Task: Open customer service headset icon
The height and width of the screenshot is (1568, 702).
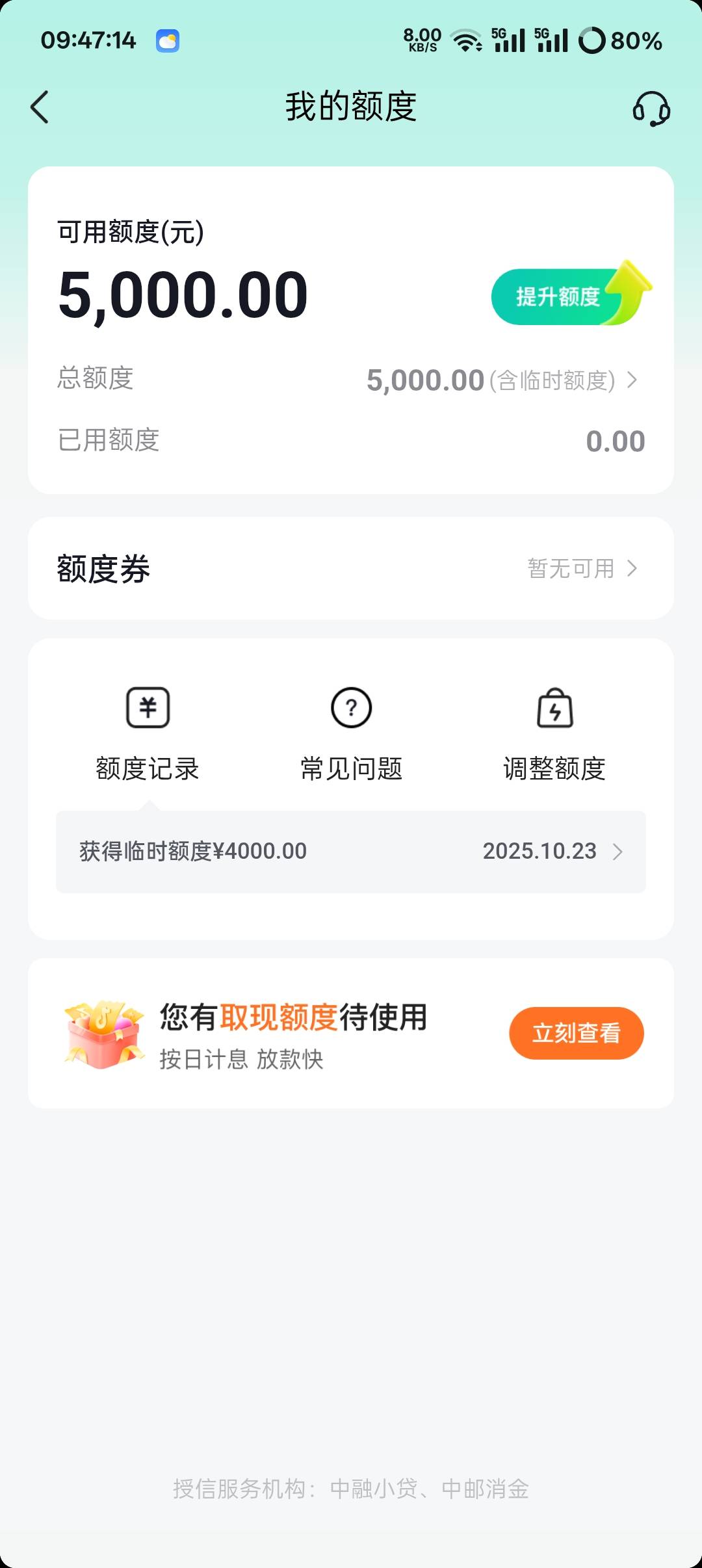Action: tap(651, 108)
